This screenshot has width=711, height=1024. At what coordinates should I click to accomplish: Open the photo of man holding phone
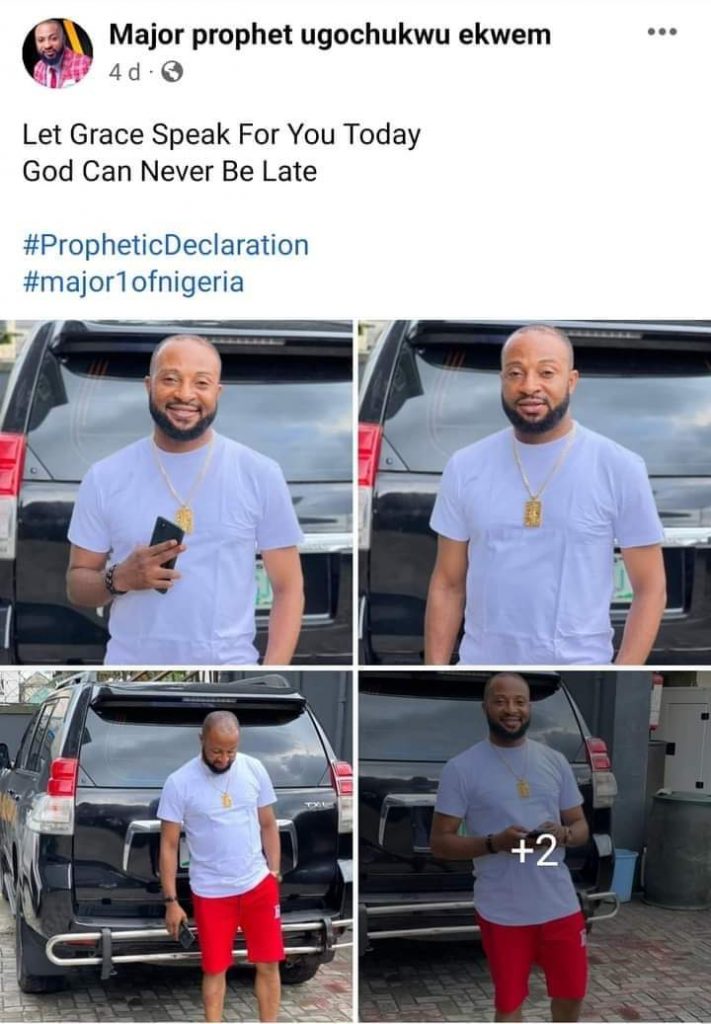click(x=176, y=492)
